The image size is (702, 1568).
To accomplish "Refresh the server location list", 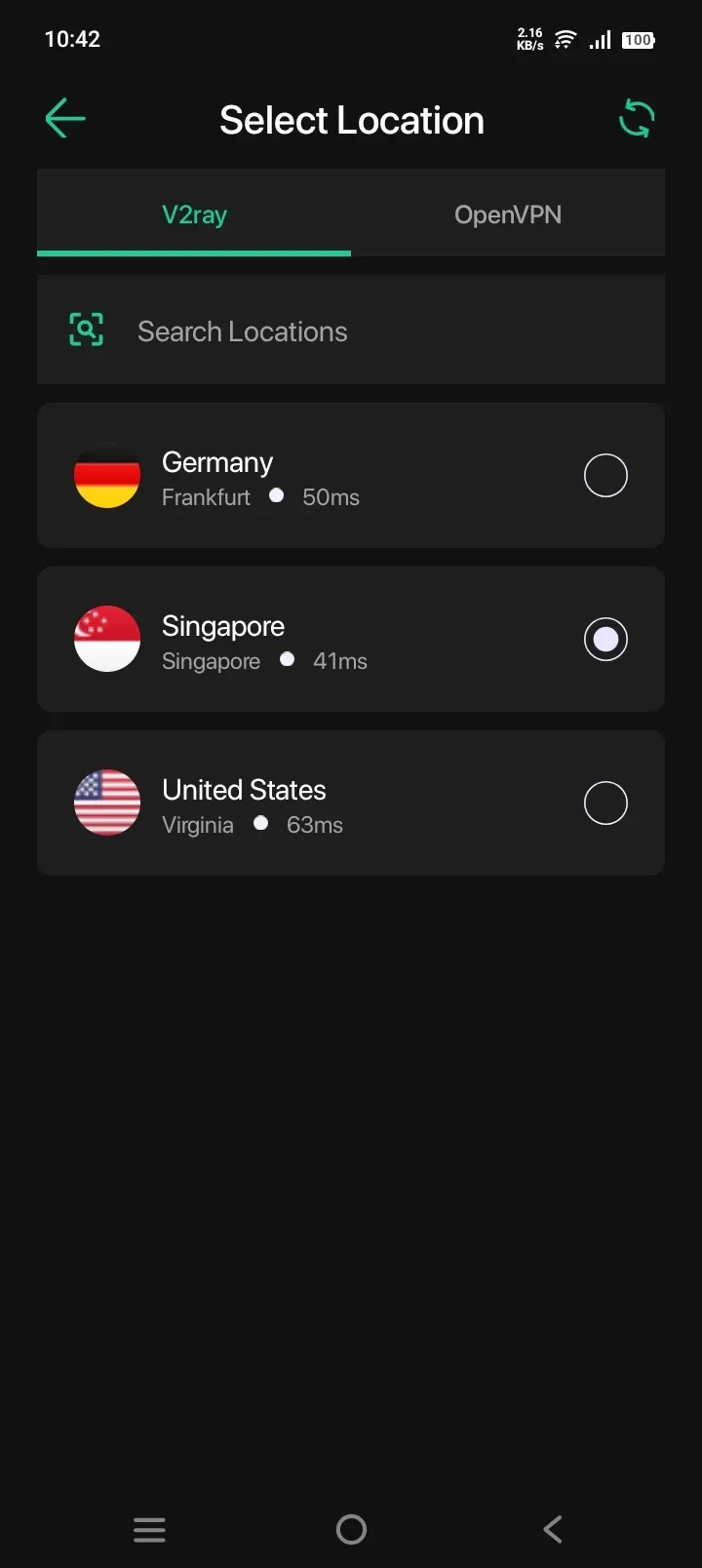I will 636,119.
